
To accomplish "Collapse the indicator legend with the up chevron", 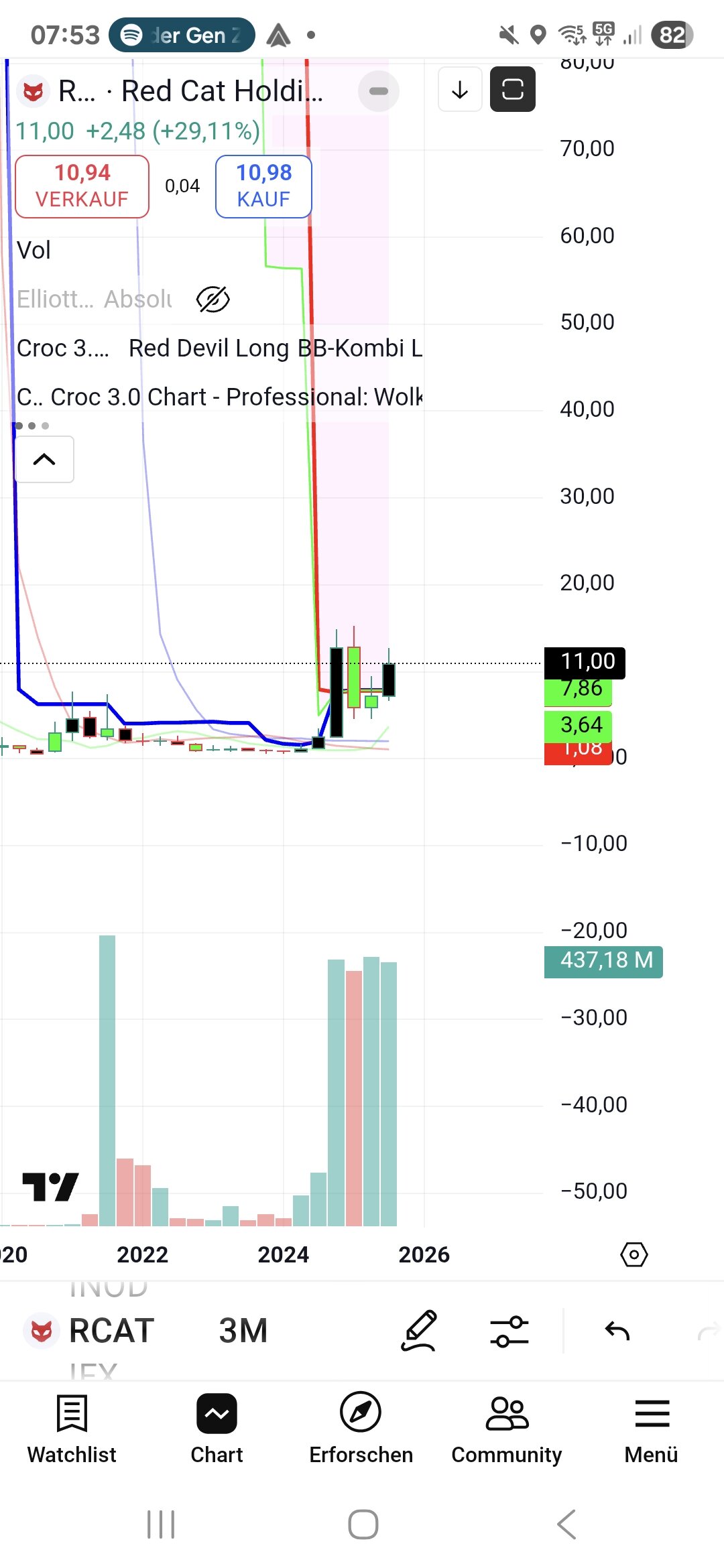I will [x=44, y=460].
